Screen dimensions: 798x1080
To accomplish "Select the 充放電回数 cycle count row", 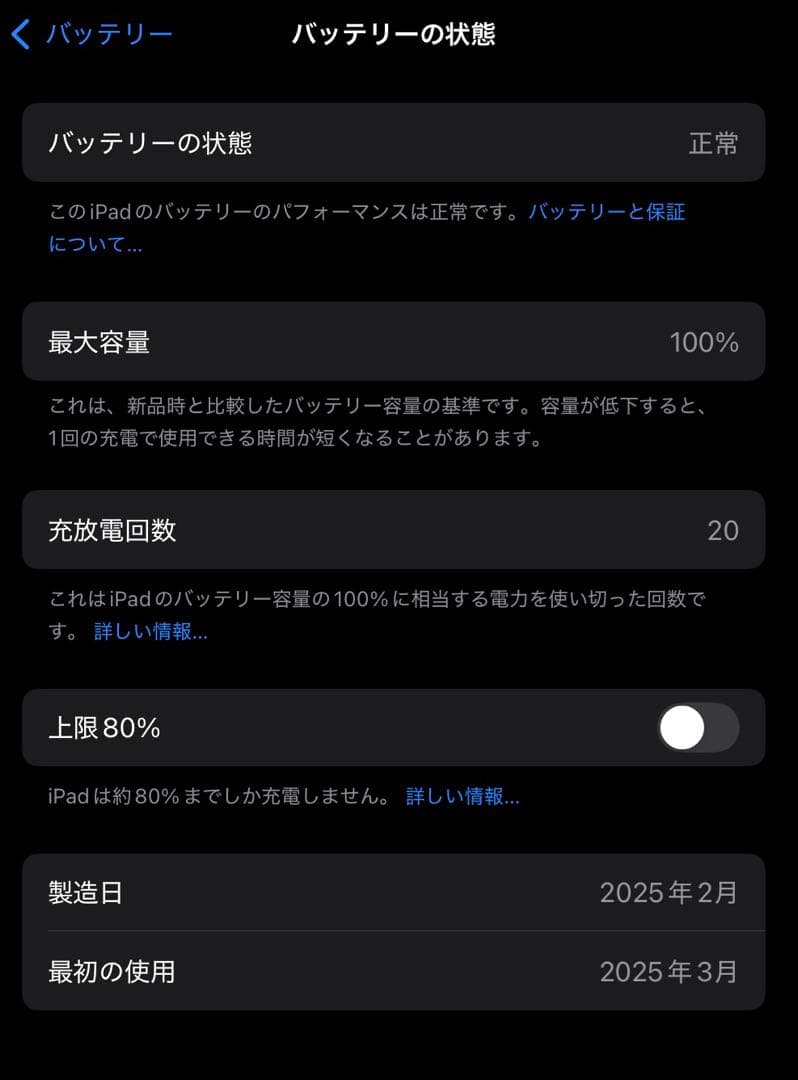I will (399, 530).
